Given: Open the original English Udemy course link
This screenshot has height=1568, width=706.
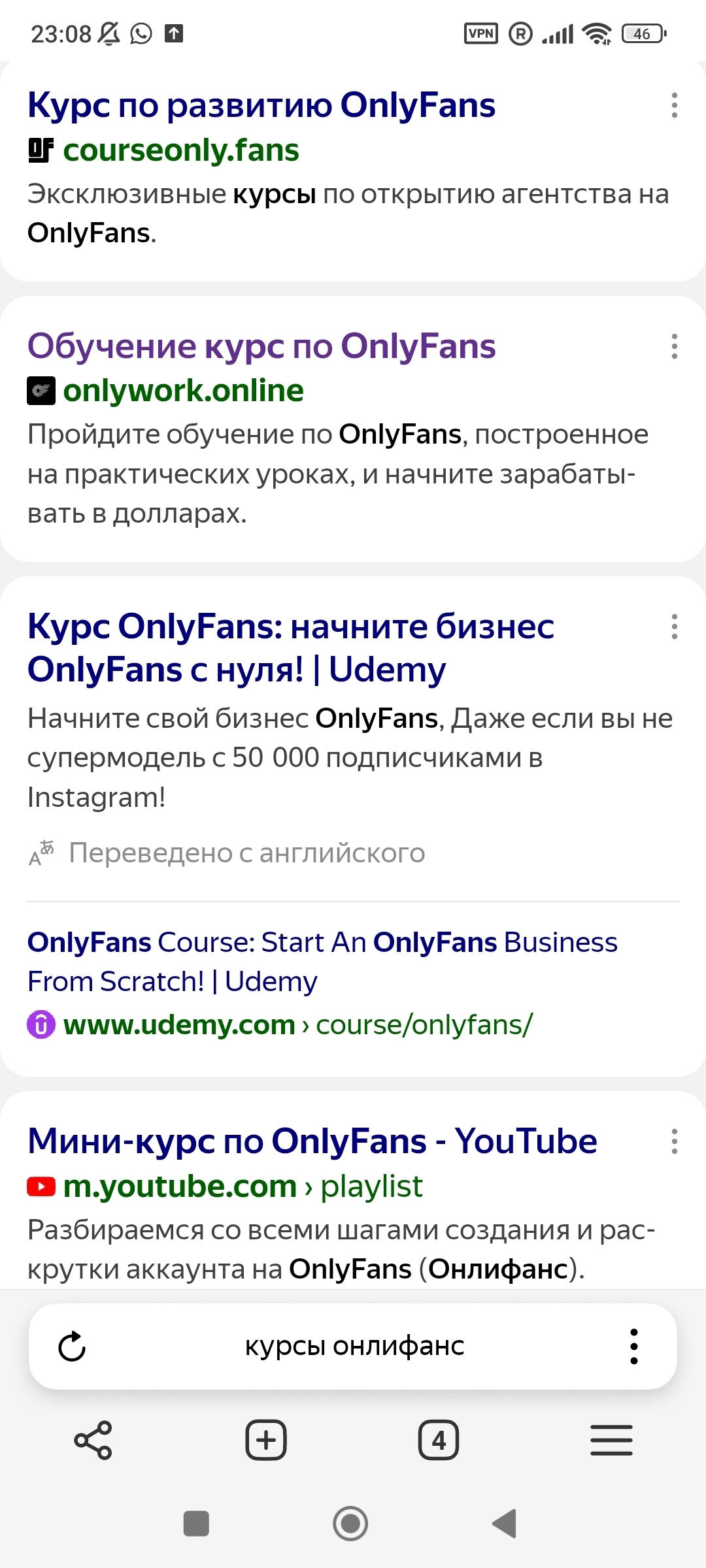Looking at the screenshot, I should (322, 962).
